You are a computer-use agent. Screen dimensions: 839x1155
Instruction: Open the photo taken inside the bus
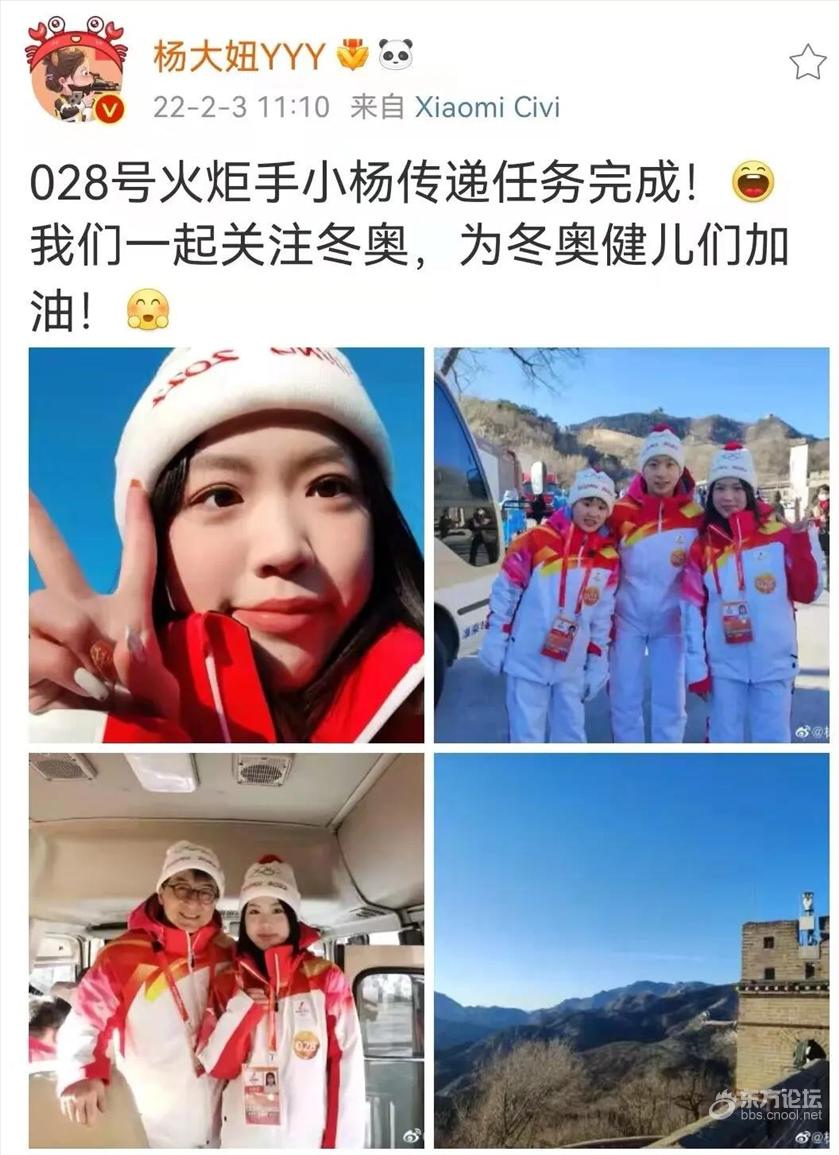coord(226,950)
